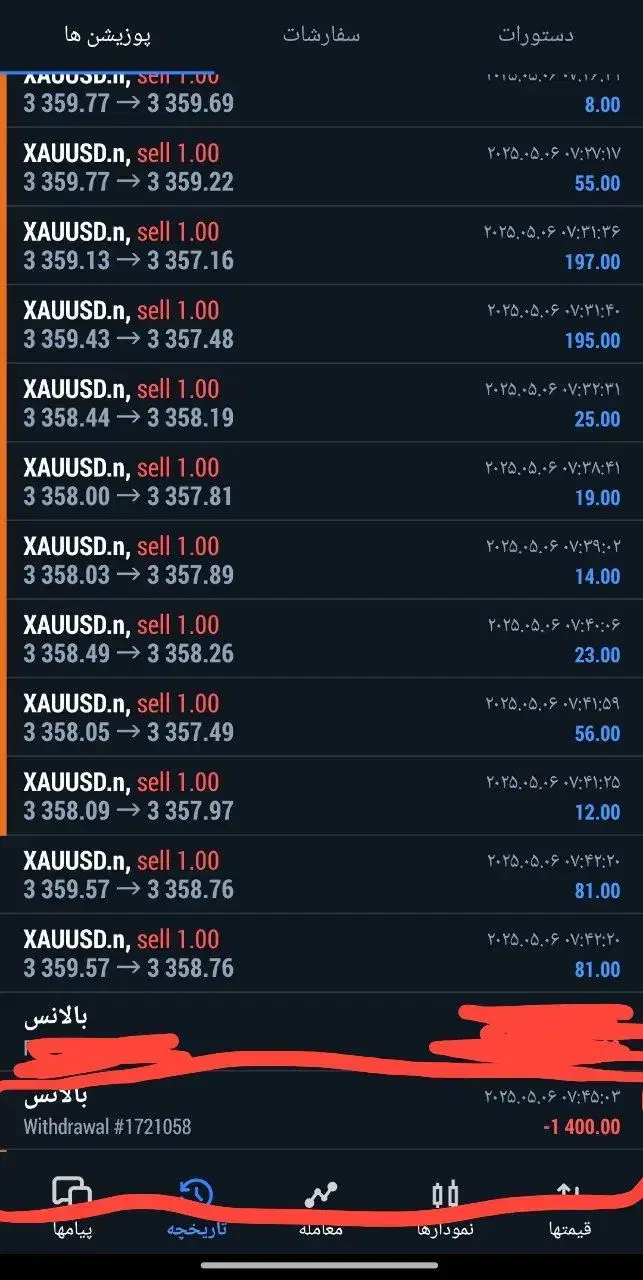Select the پوزیشن ها tab
Screen dimensions: 643x1280
107,35
